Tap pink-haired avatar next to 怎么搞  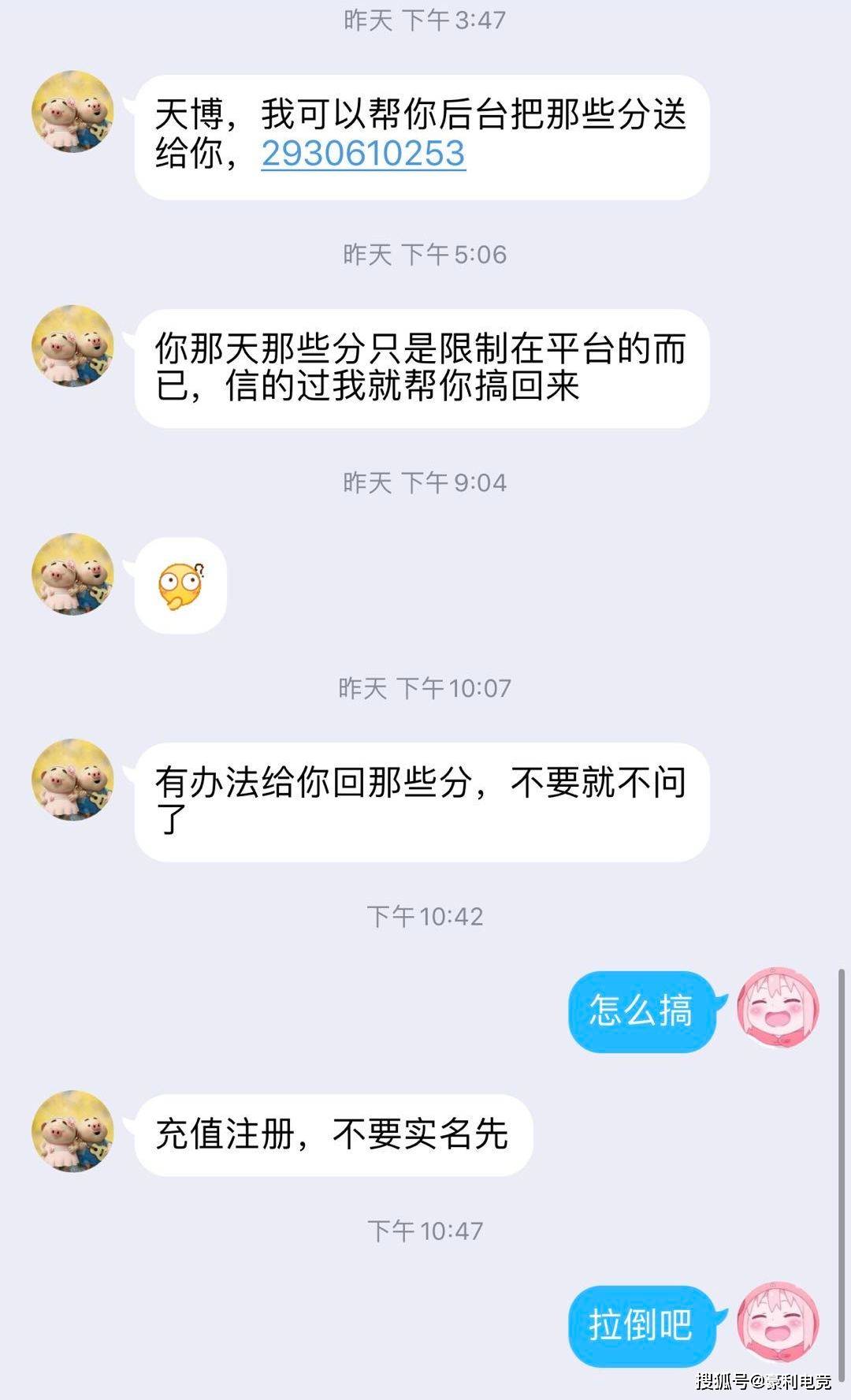(x=777, y=1010)
